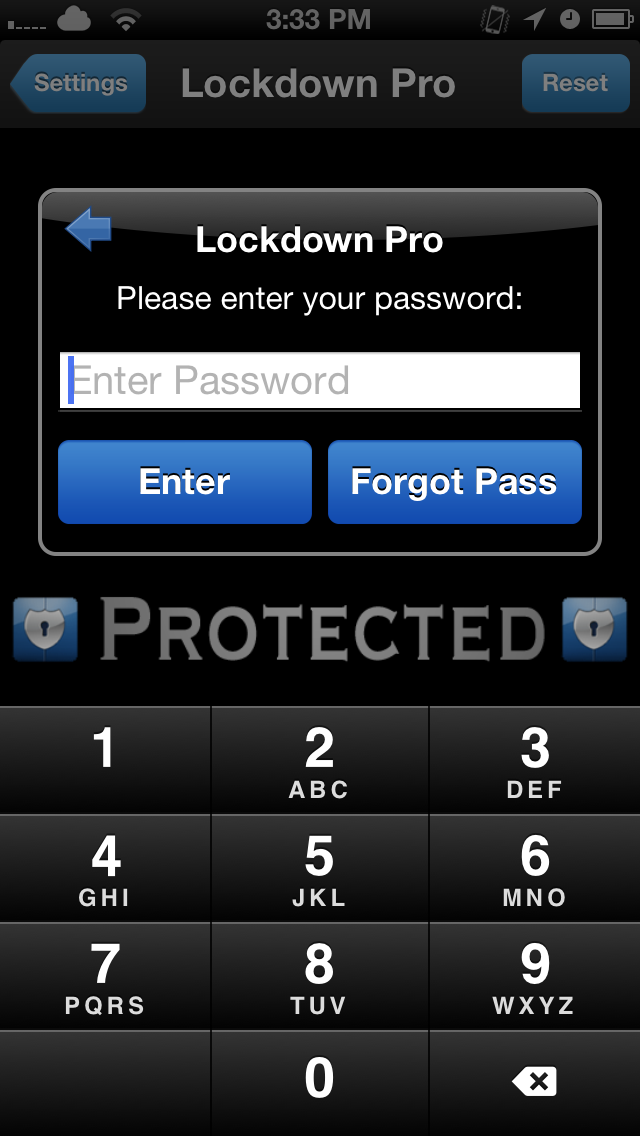Type digit 1 on keypad

point(105,760)
